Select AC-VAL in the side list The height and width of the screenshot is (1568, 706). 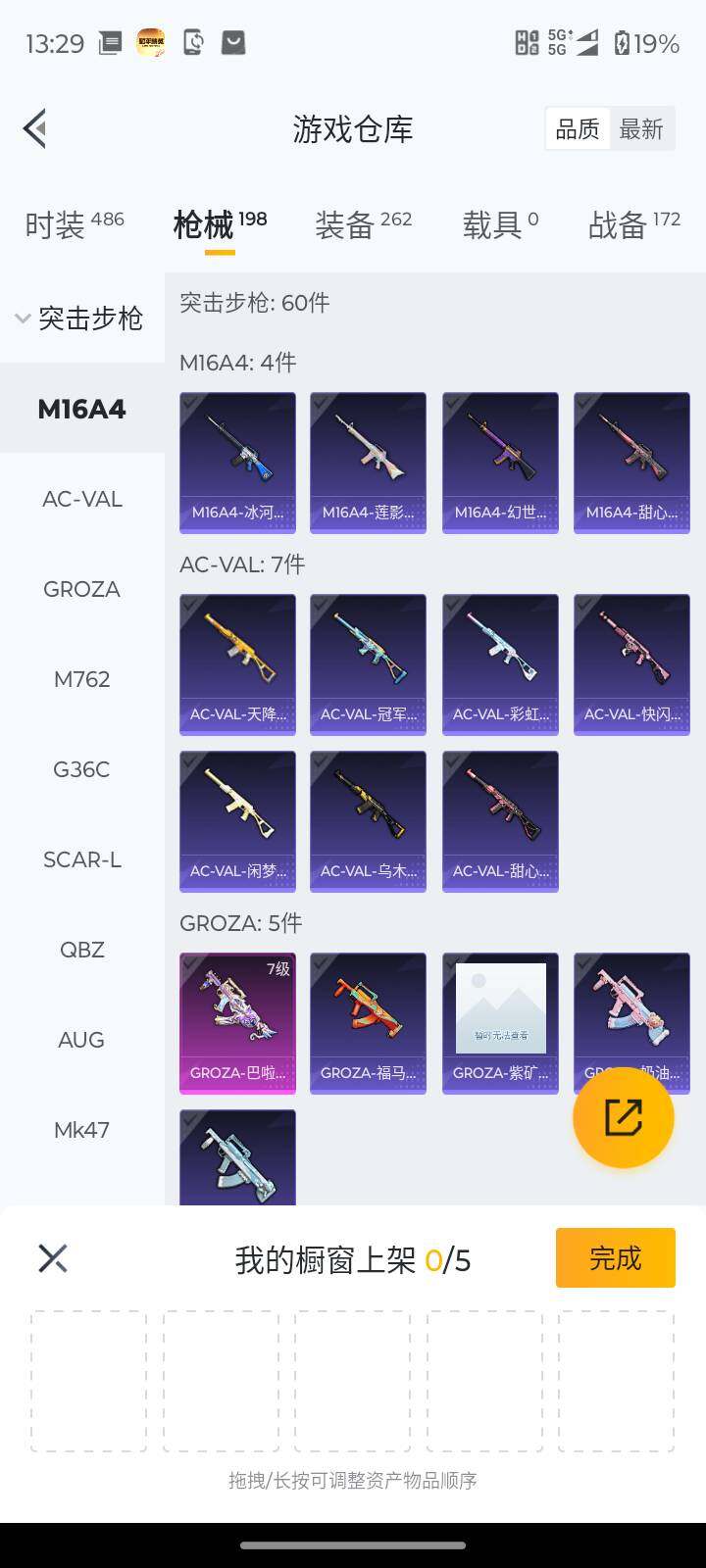coord(82,499)
